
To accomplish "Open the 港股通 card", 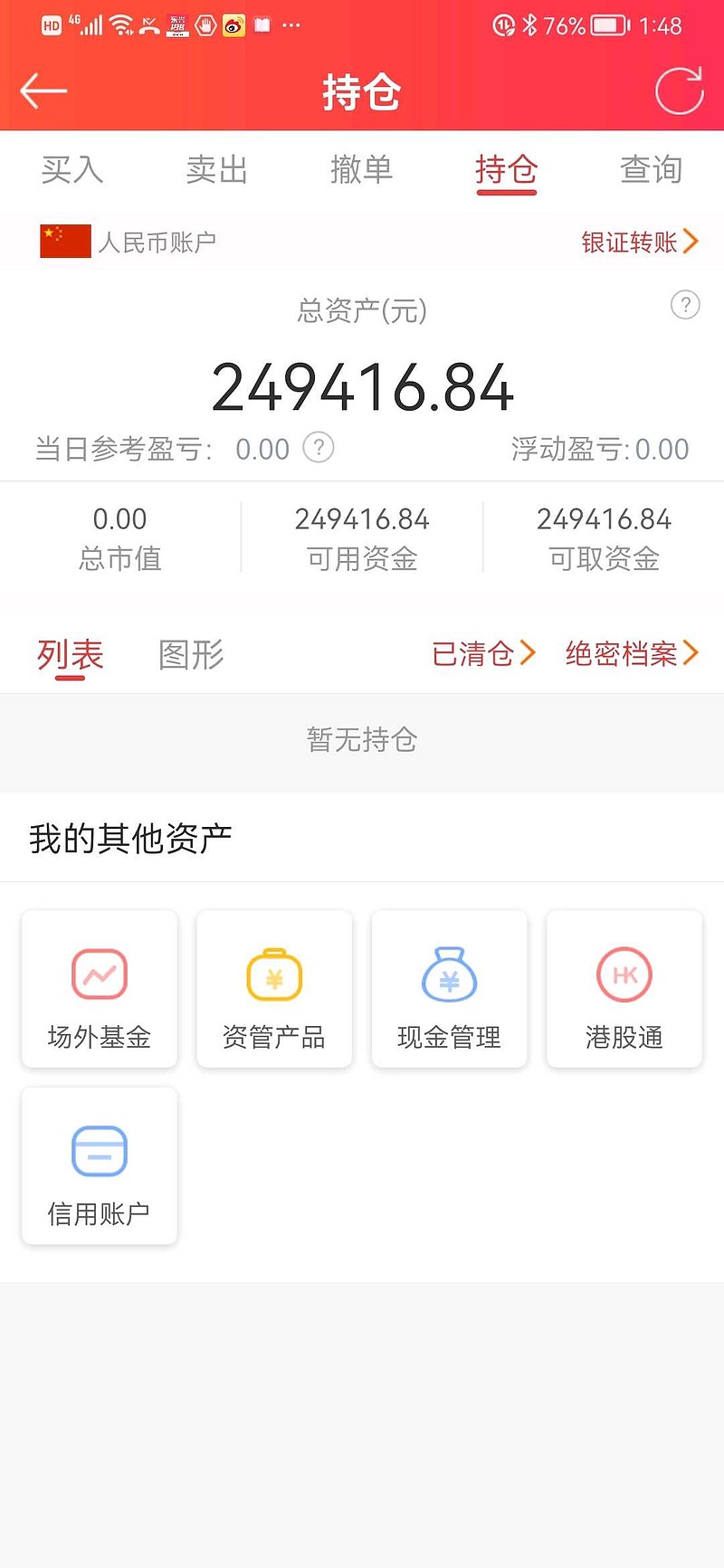I will point(624,989).
